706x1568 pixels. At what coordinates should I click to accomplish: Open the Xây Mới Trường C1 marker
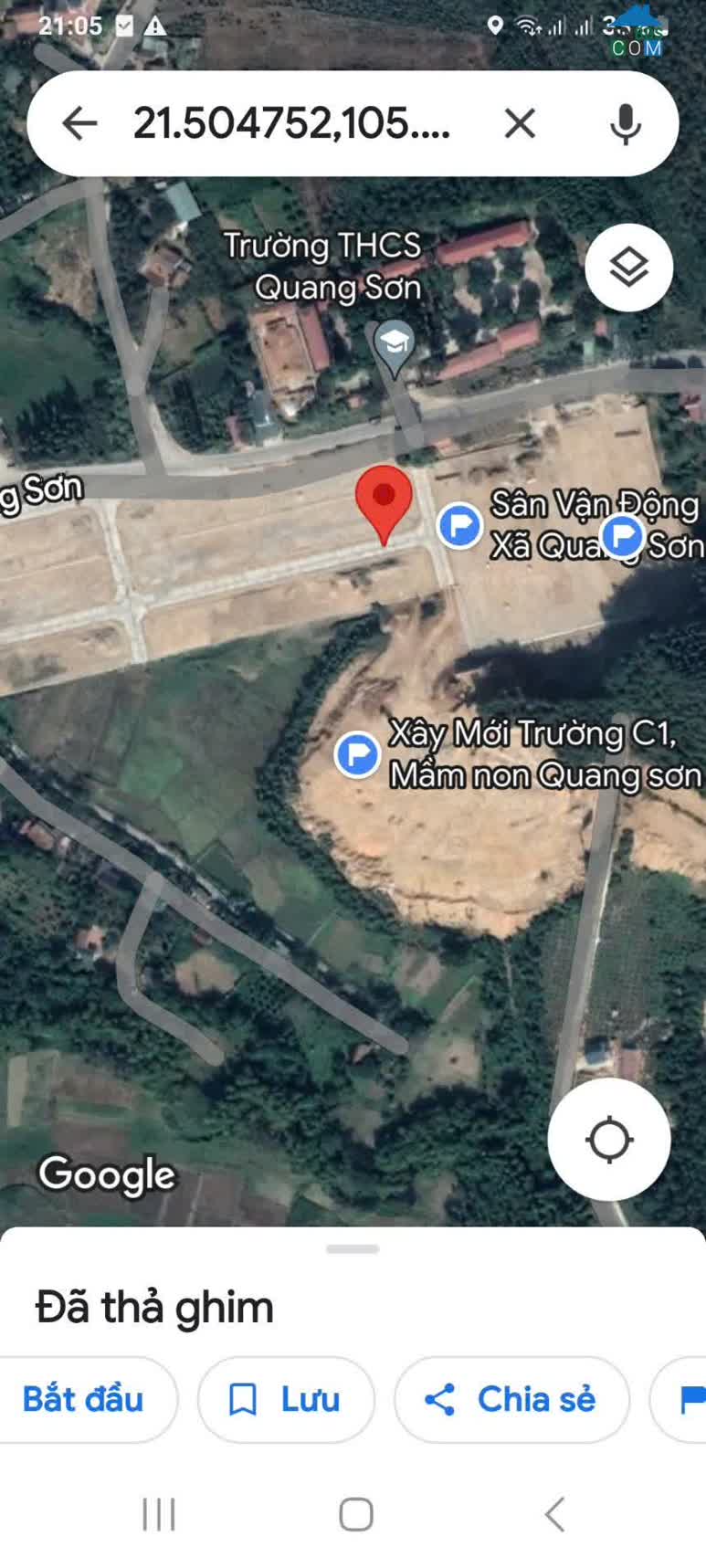pyautogui.click(x=357, y=755)
